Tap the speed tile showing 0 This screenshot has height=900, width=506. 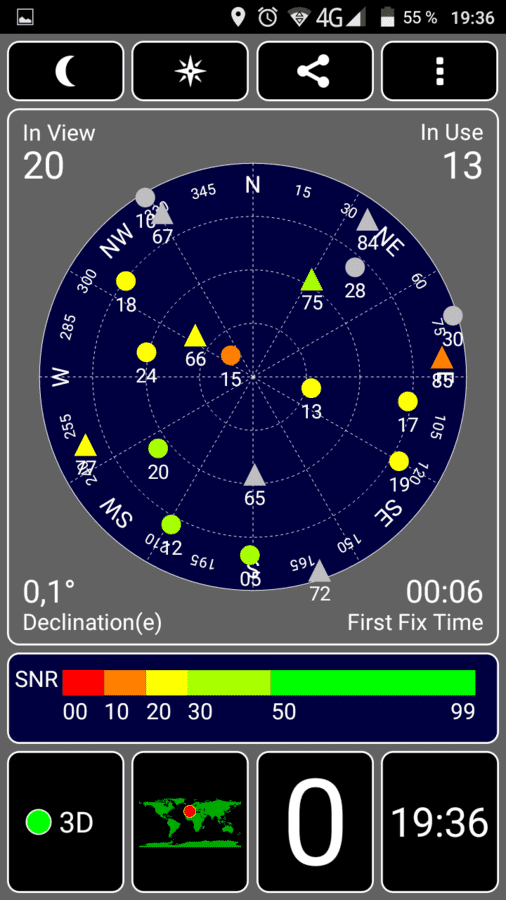click(x=314, y=821)
